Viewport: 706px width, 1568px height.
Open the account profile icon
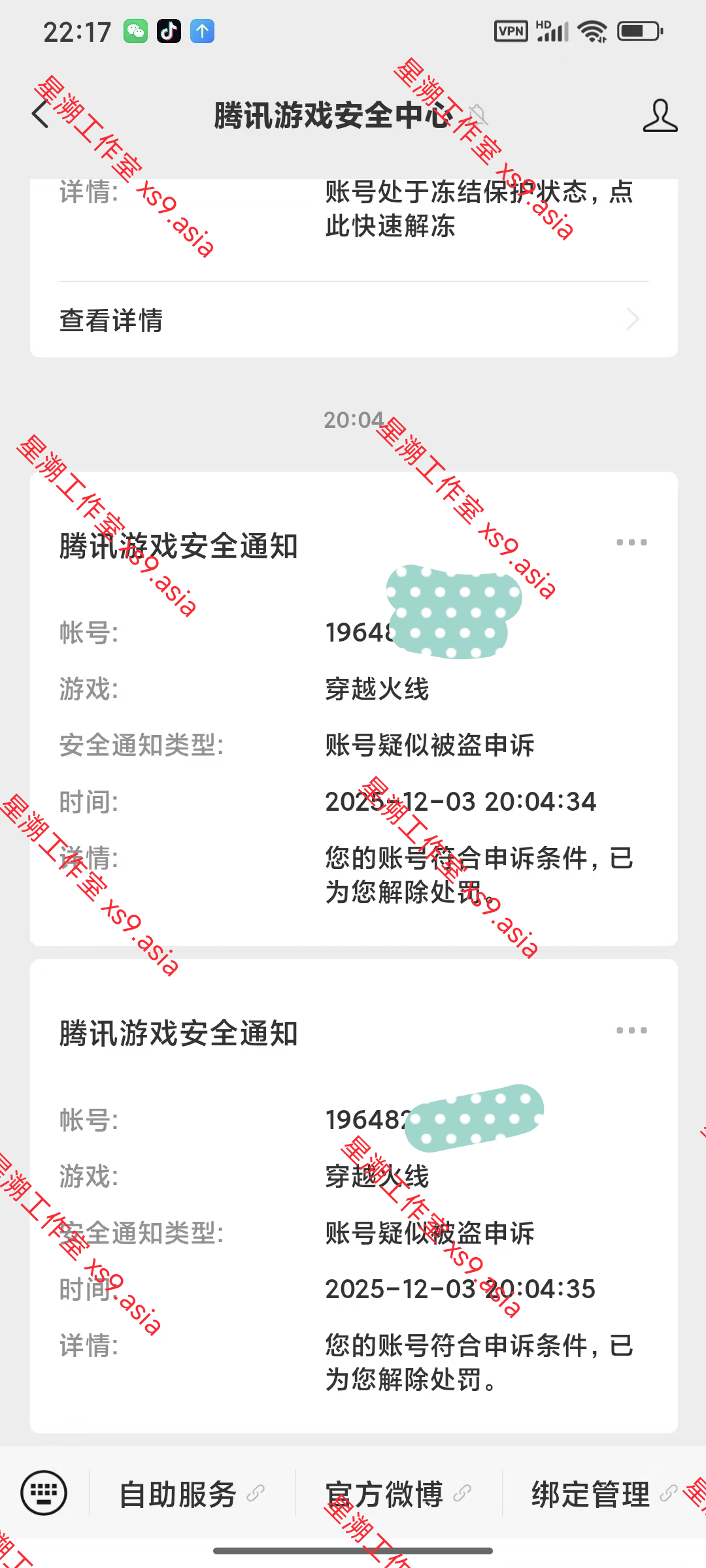[659, 116]
